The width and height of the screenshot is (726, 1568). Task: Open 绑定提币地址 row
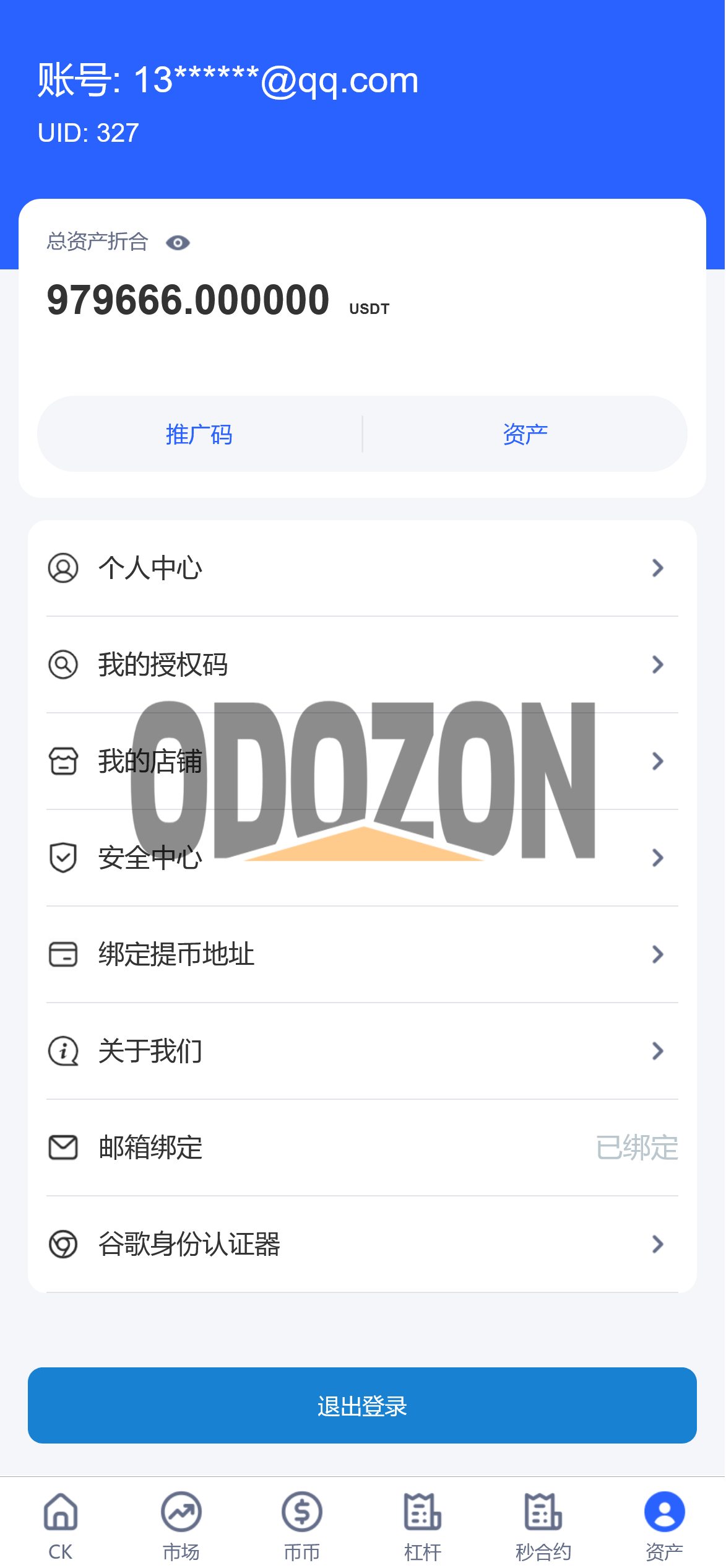tap(362, 954)
